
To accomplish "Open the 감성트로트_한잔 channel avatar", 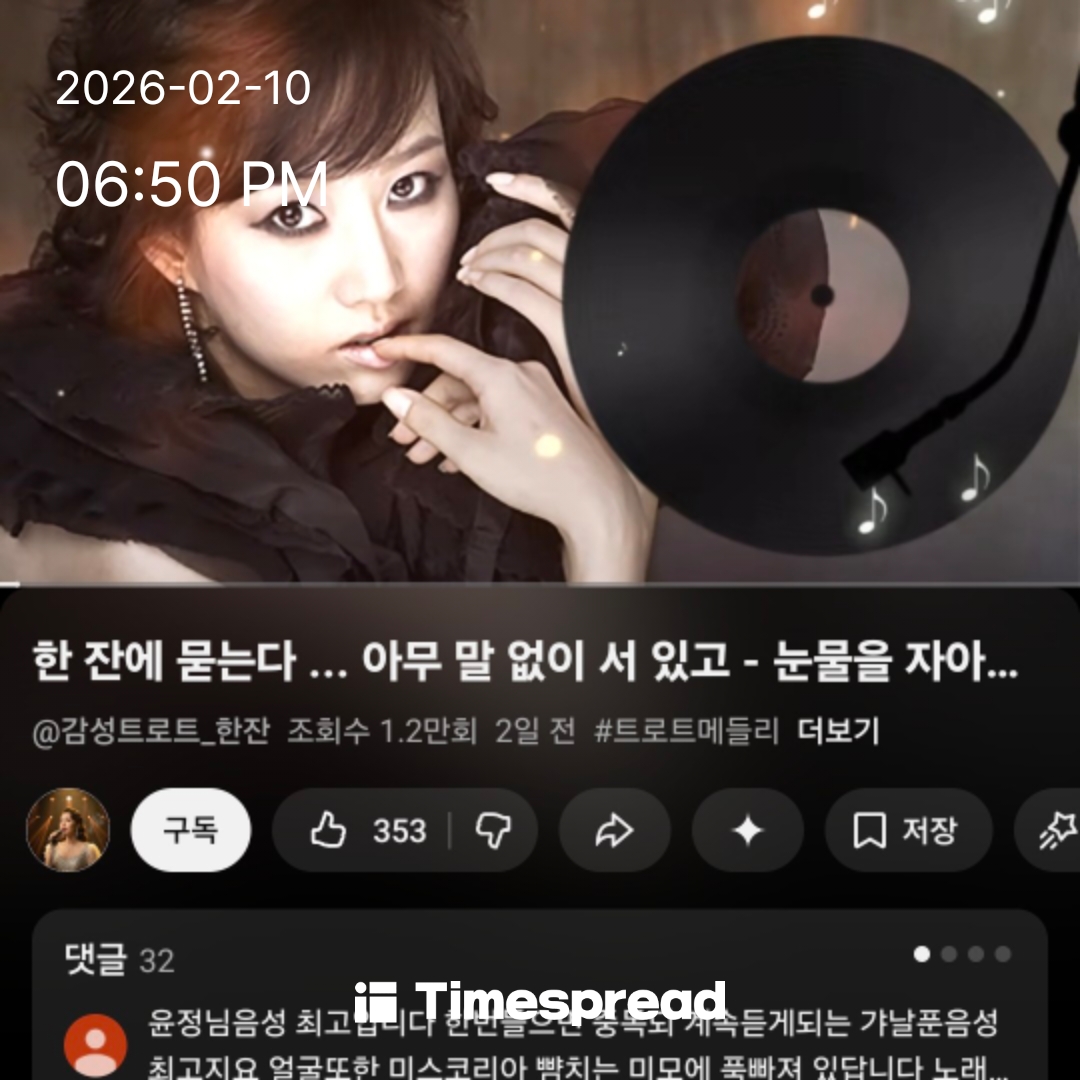I will (67, 830).
